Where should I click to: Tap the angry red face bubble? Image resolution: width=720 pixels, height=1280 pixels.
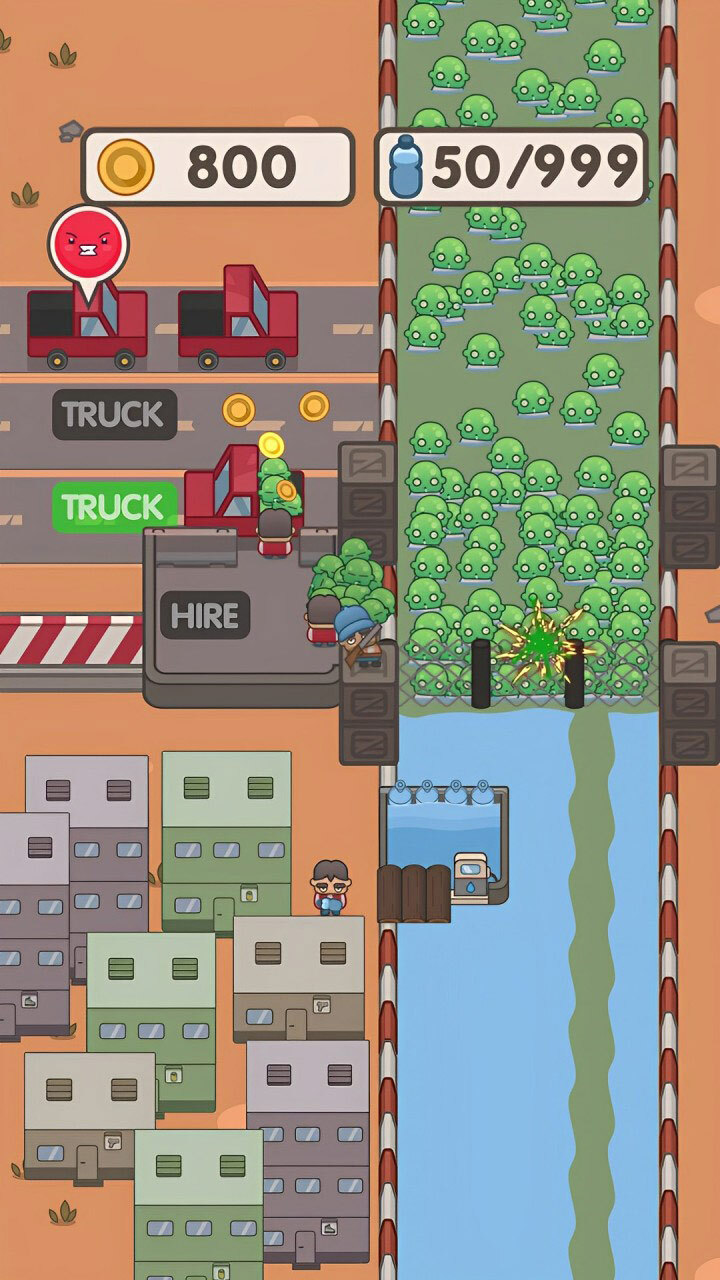tap(88, 243)
